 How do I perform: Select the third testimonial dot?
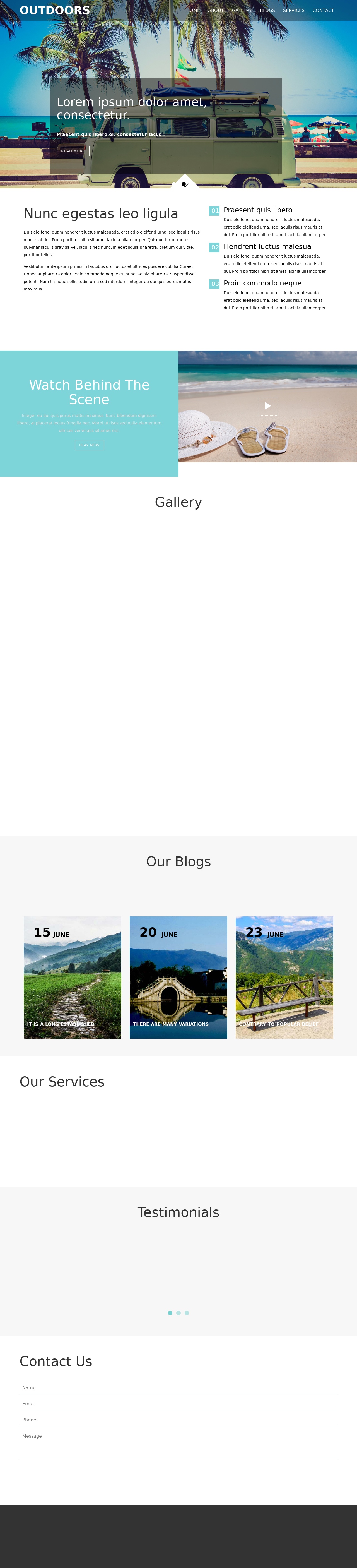187,1313
